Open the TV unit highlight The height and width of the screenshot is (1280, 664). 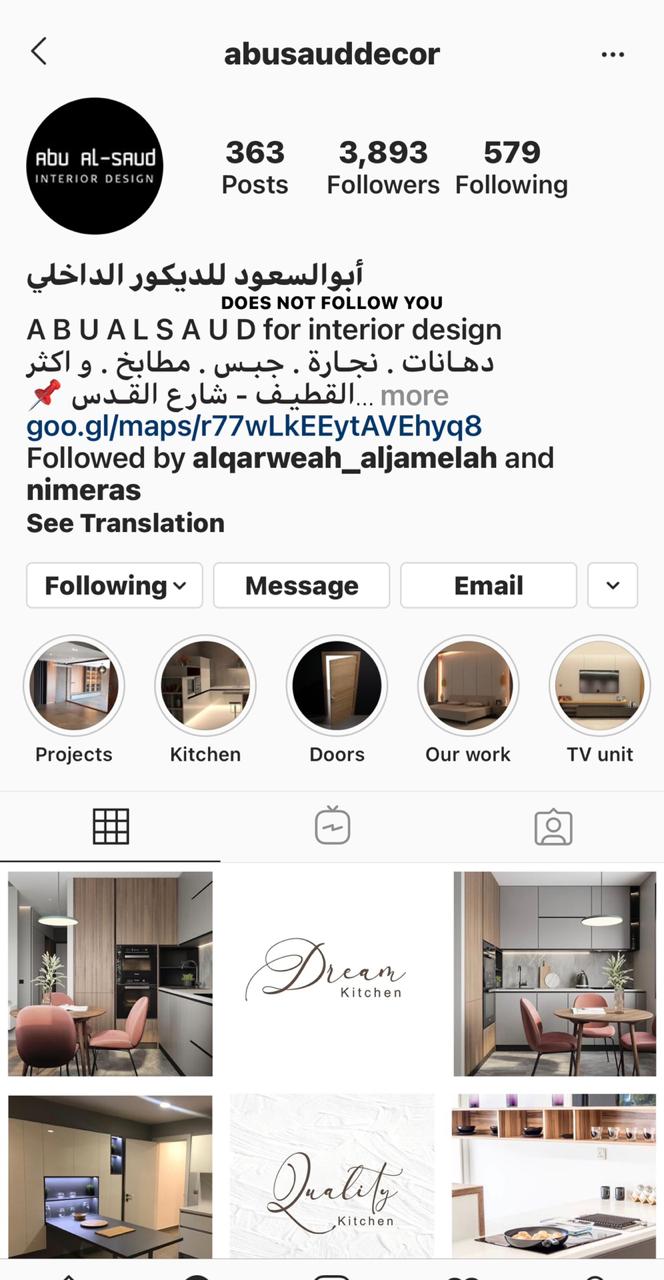tap(600, 686)
